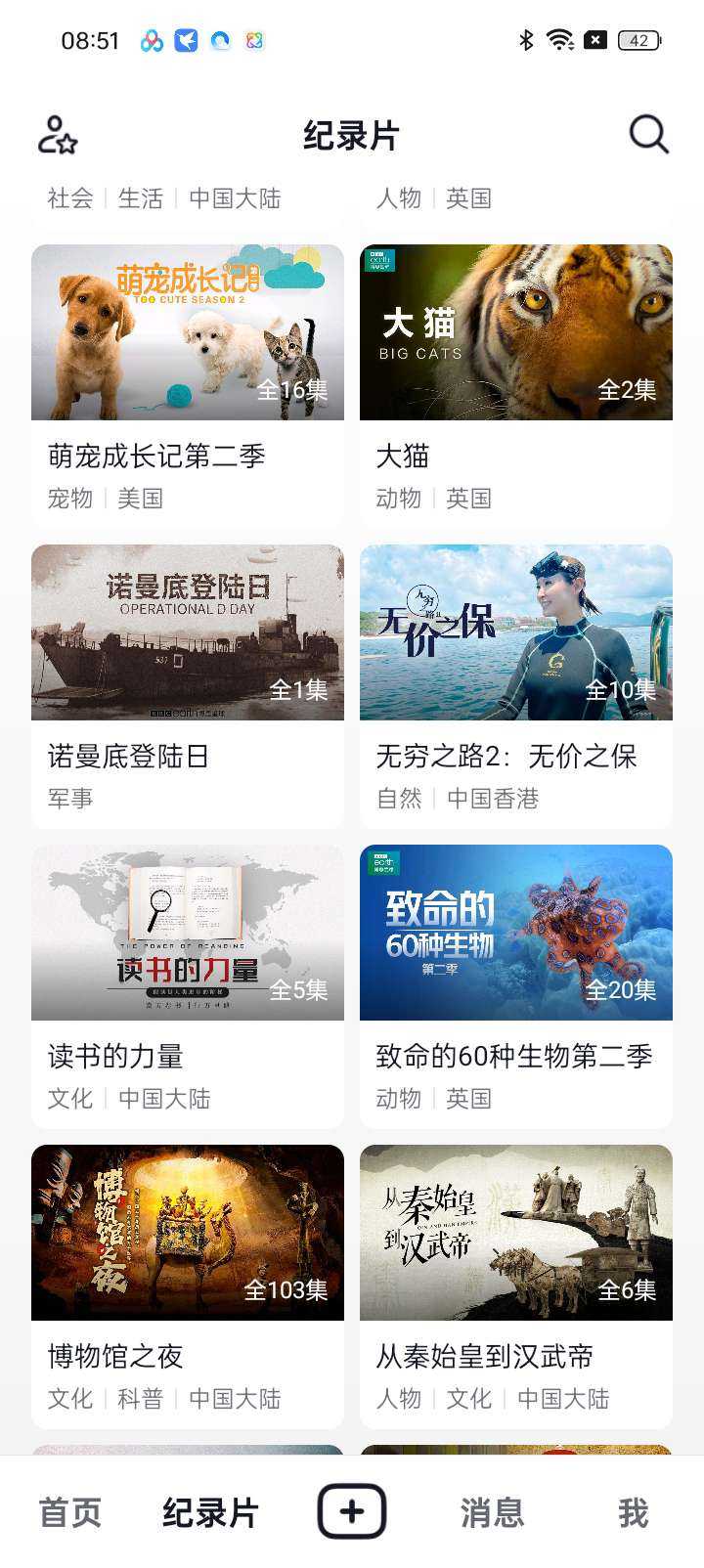Select 无穷之路2：无价之保 card
The image size is (704, 1568).
click(x=516, y=633)
